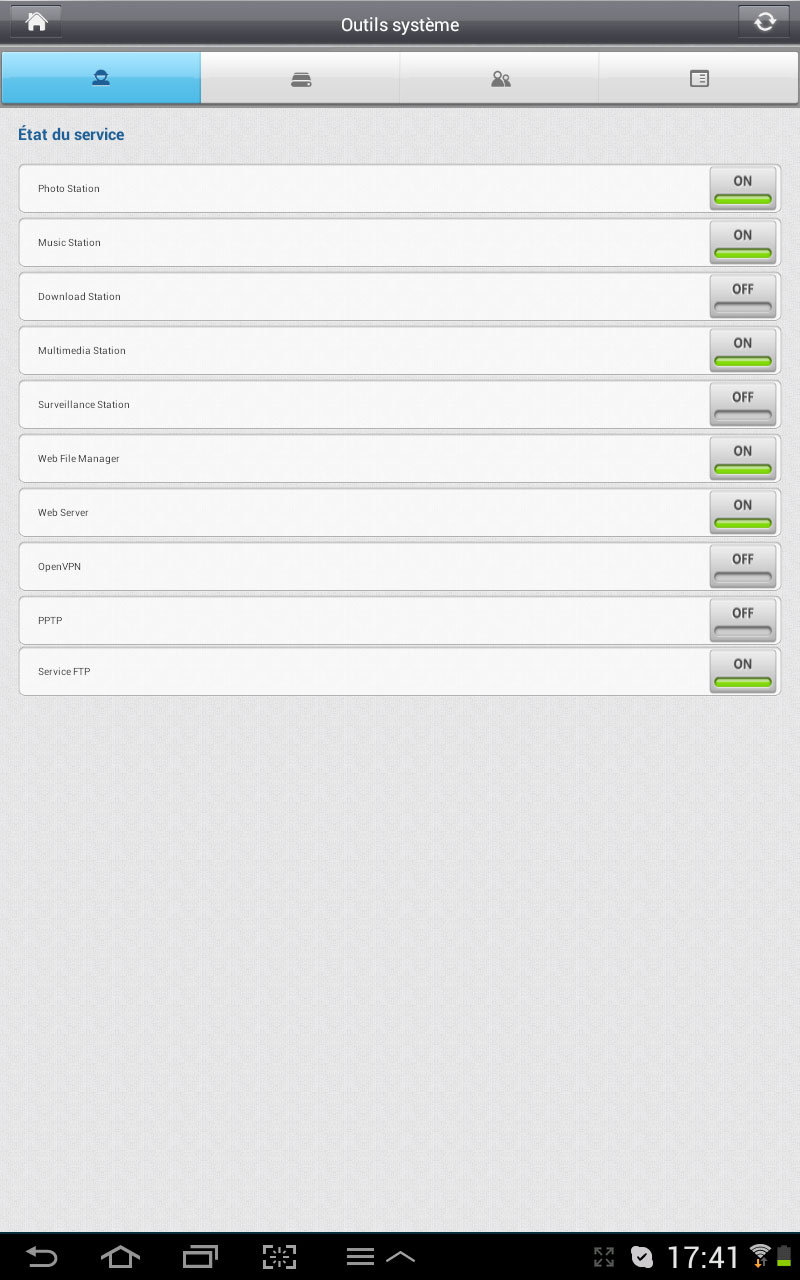Toggle Service FTP off
This screenshot has height=1280, width=800.
tap(743, 671)
